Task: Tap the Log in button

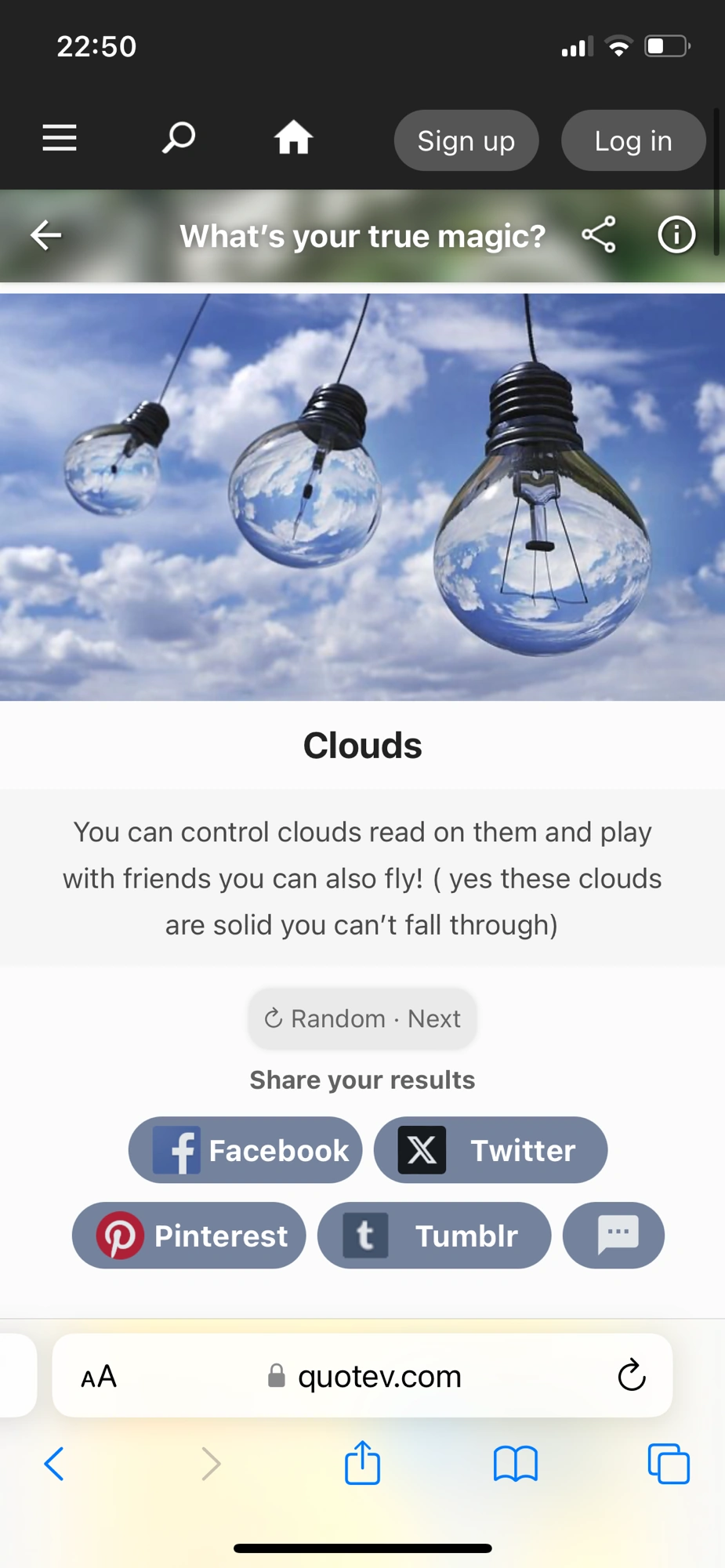Action: [633, 141]
